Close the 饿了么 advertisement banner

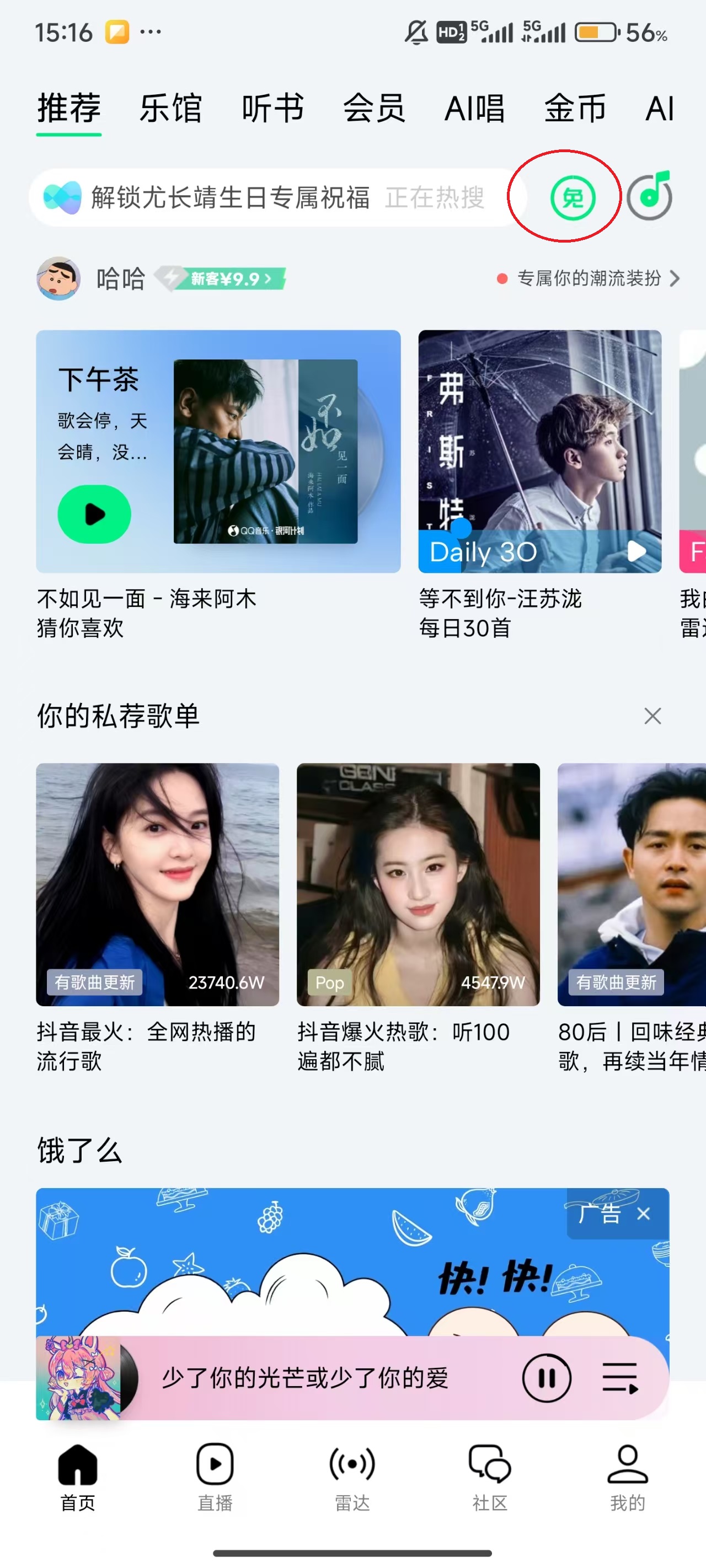coord(644,1213)
